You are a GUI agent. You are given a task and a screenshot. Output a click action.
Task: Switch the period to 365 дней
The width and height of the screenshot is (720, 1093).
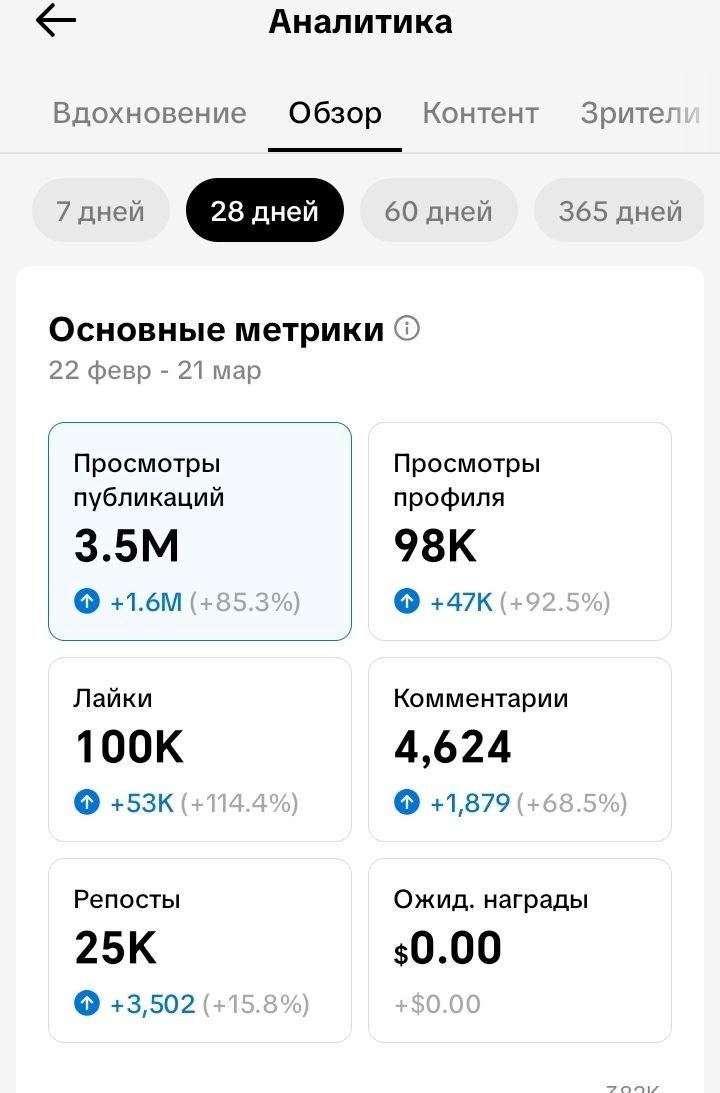click(620, 211)
